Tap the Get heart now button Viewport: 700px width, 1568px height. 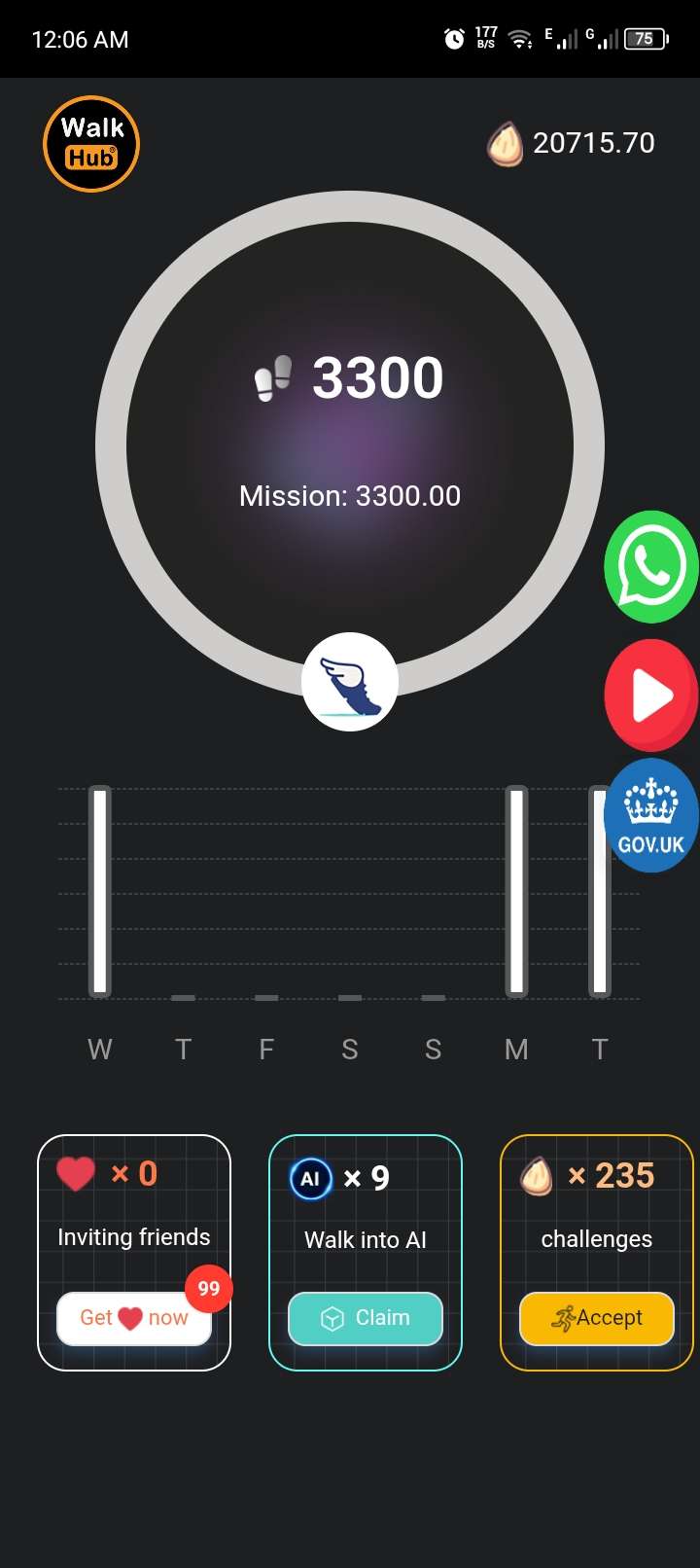(134, 1318)
